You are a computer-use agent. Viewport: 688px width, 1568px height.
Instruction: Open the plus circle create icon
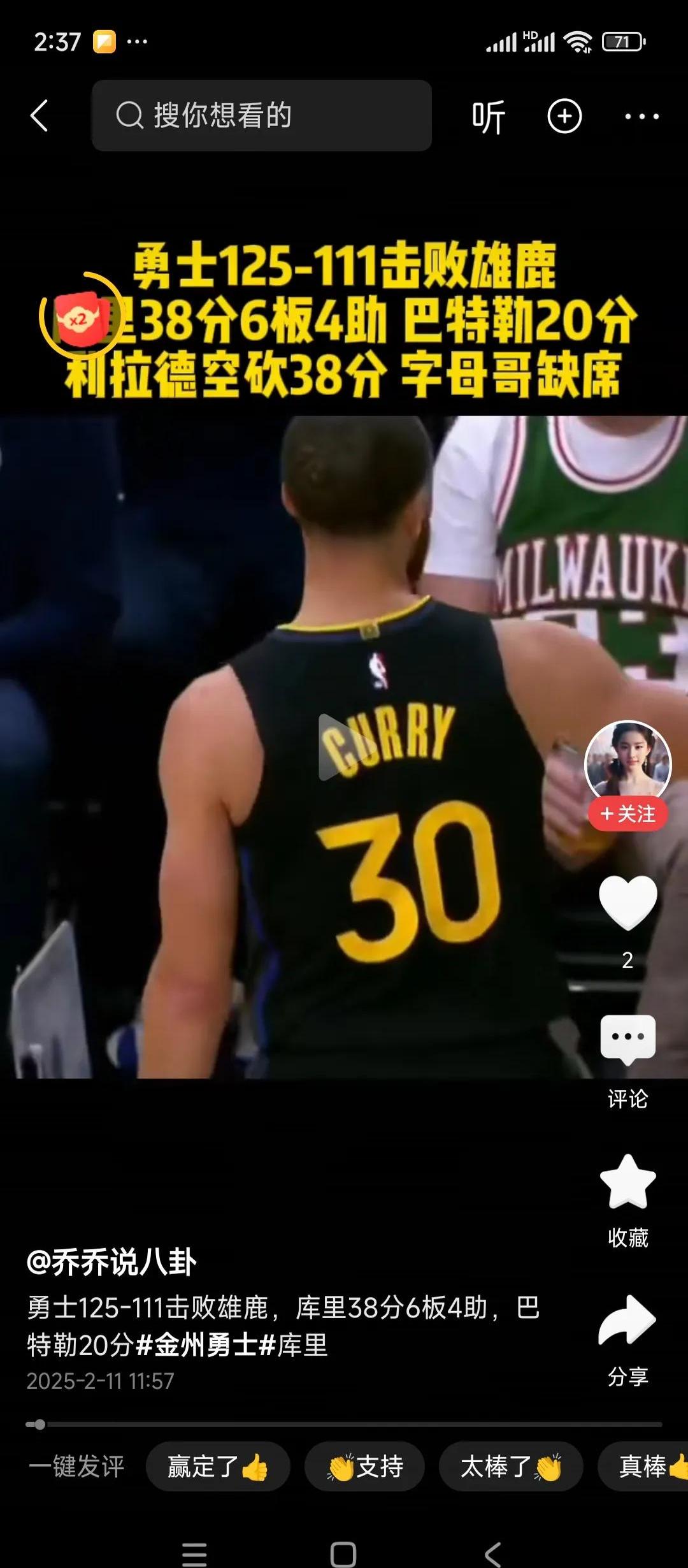564,116
